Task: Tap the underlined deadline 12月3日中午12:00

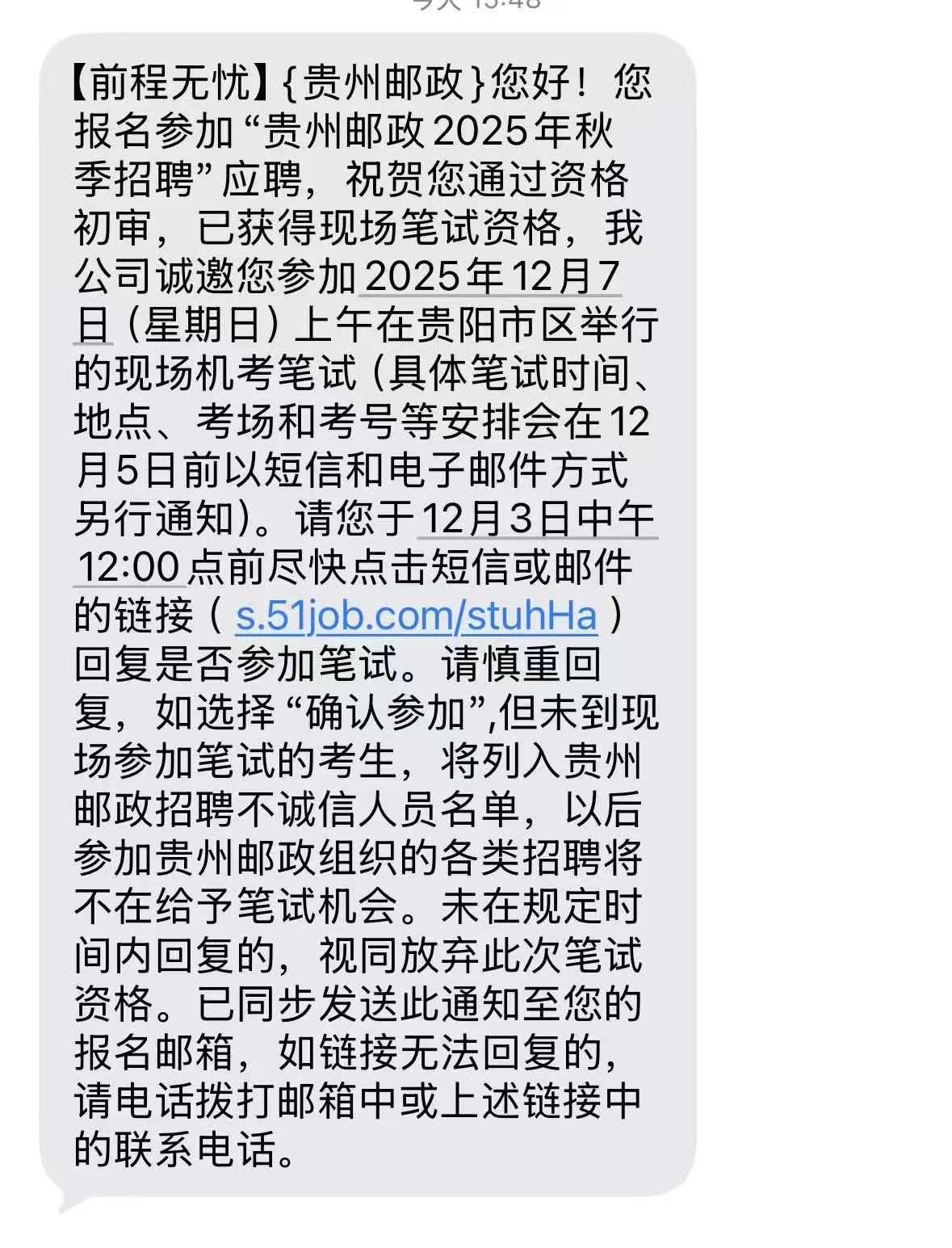Action: pyautogui.click(x=537, y=519)
